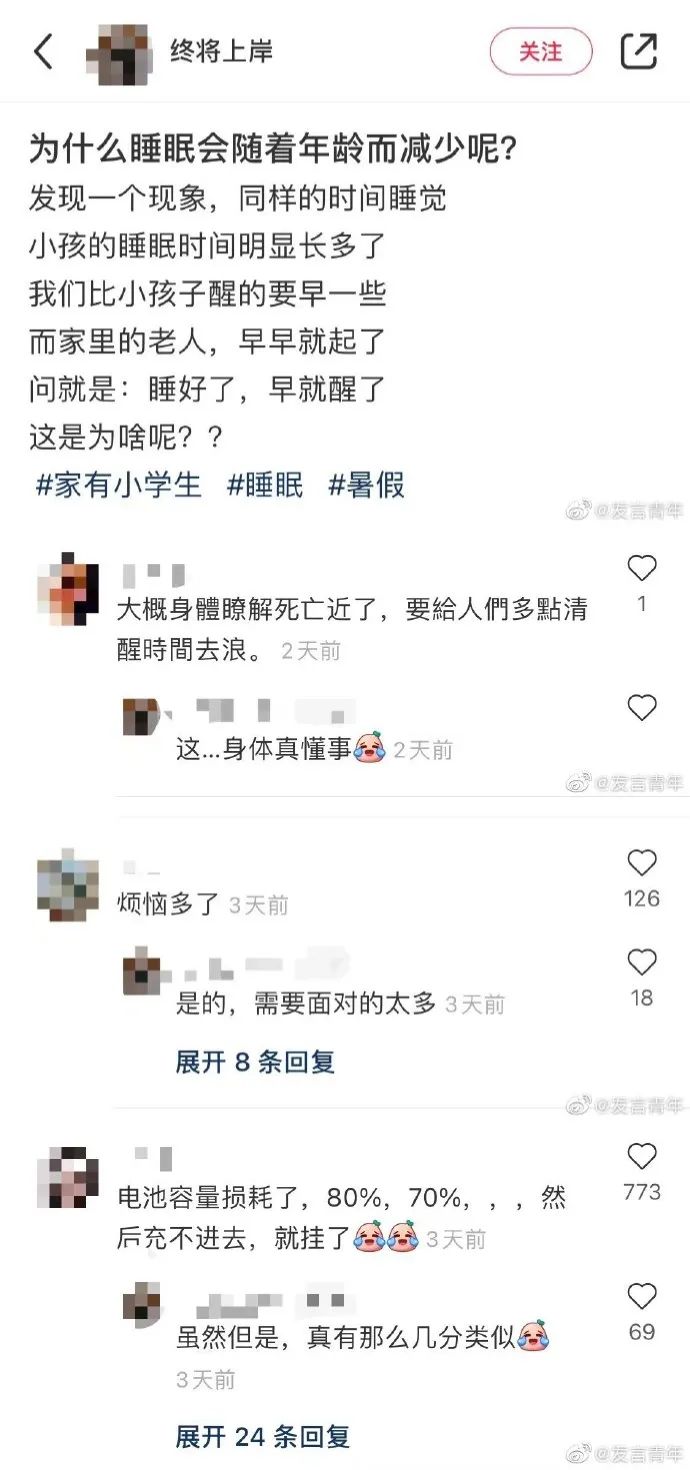Like the reply 虽然但是，真有那么几分类似
Image resolution: width=690 pixels, height=1470 pixels.
(x=641, y=1297)
